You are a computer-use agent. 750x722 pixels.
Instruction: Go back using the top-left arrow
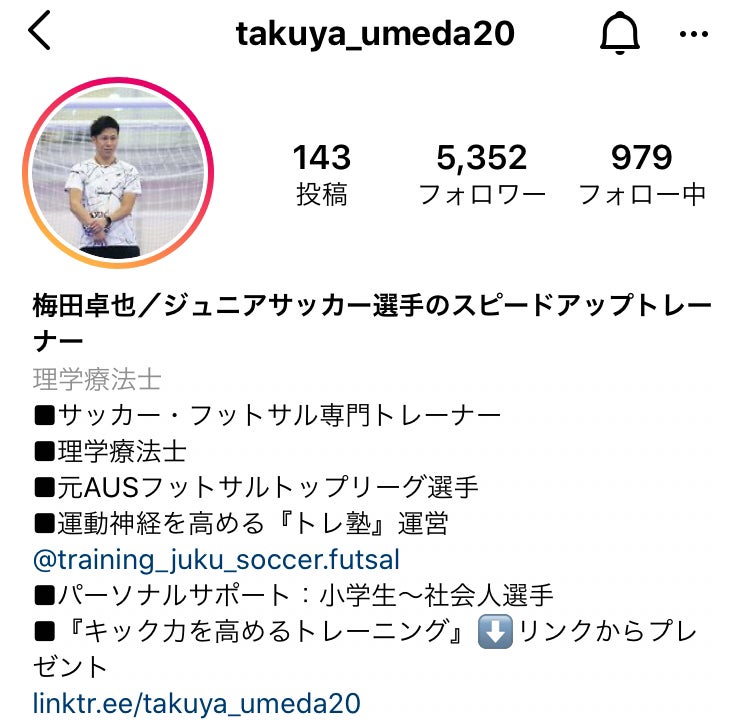coord(39,34)
